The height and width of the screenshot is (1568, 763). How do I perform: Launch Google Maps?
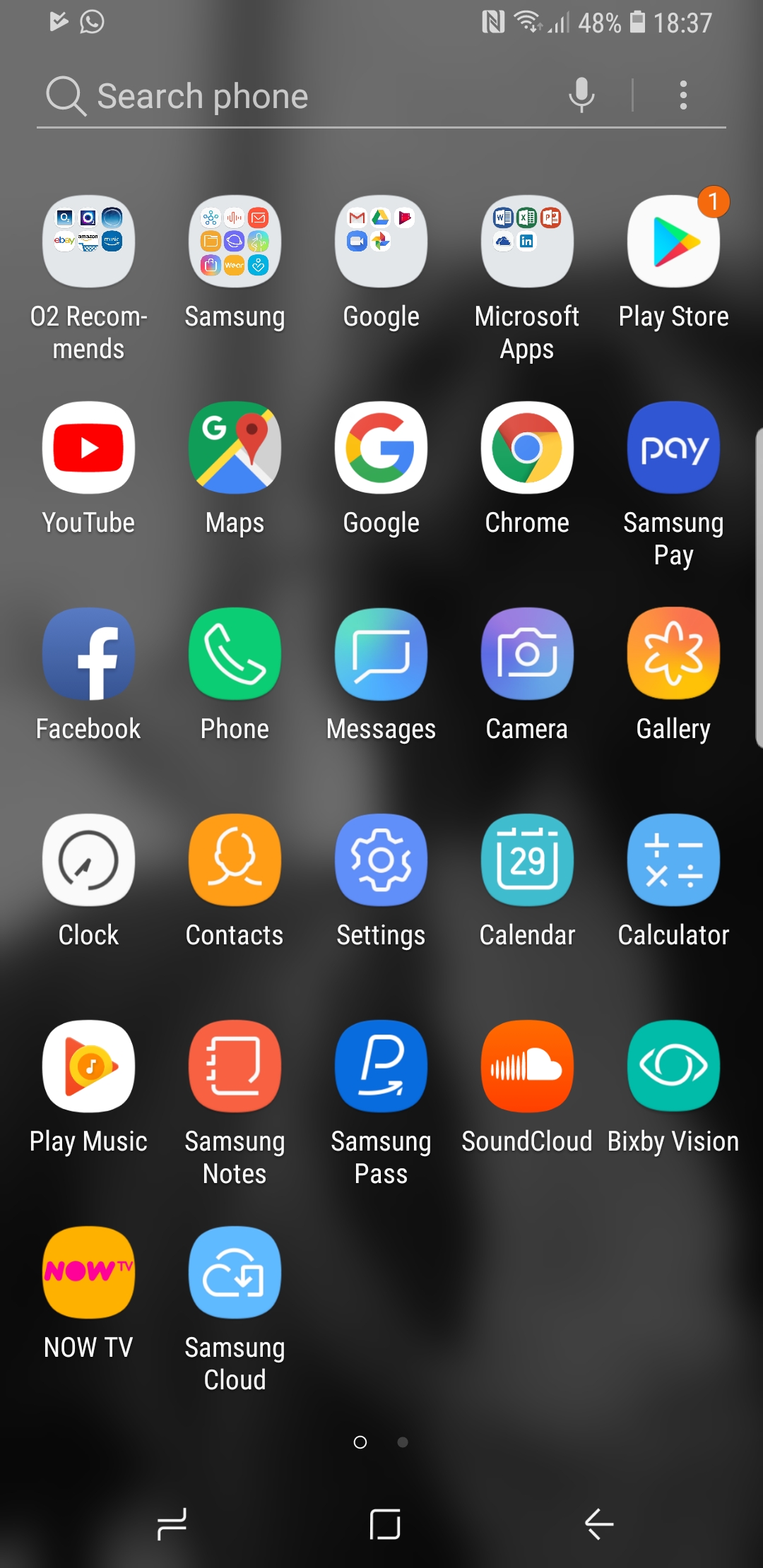point(235,448)
